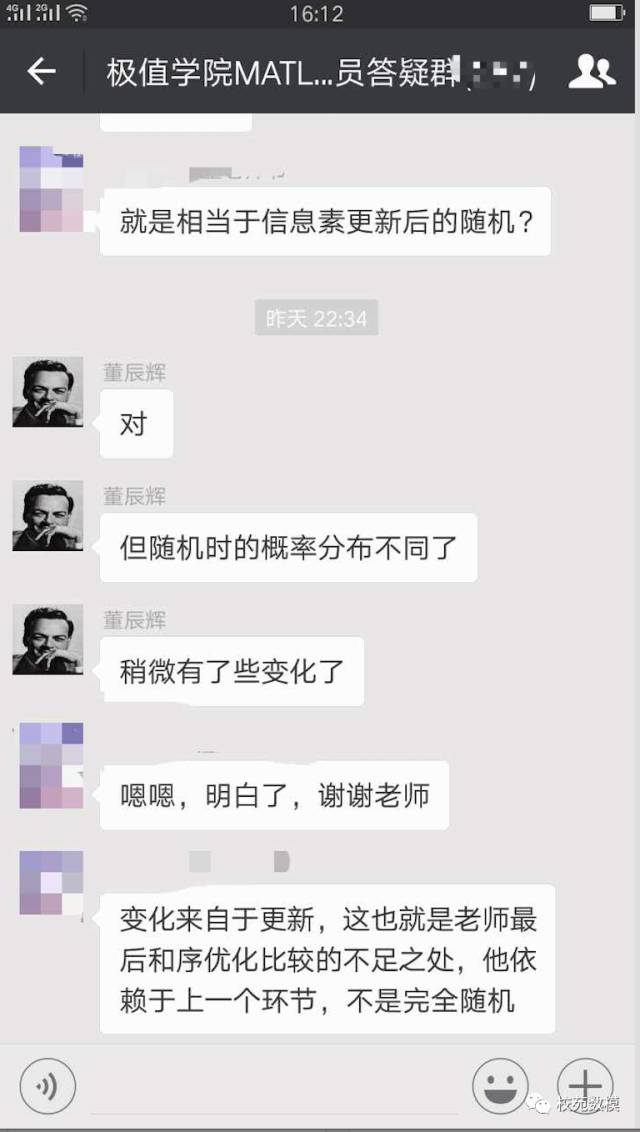Tap 董辰辉's avatar next to 稍微有了些变化了
The height and width of the screenshot is (1132, 640).
click(x=47, y=640)
